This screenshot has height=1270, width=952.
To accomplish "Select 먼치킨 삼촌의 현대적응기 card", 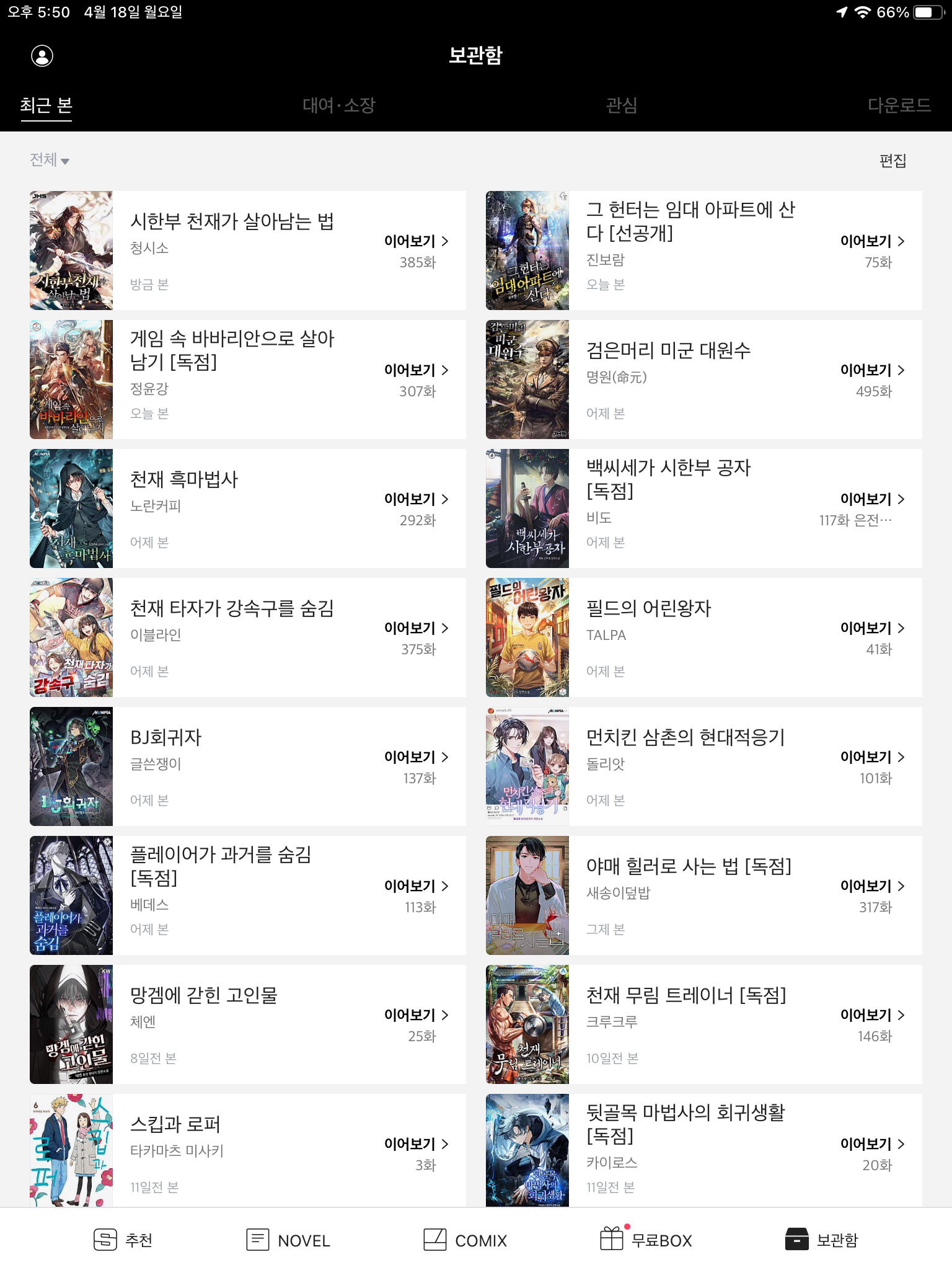I will tap(685, 738).
